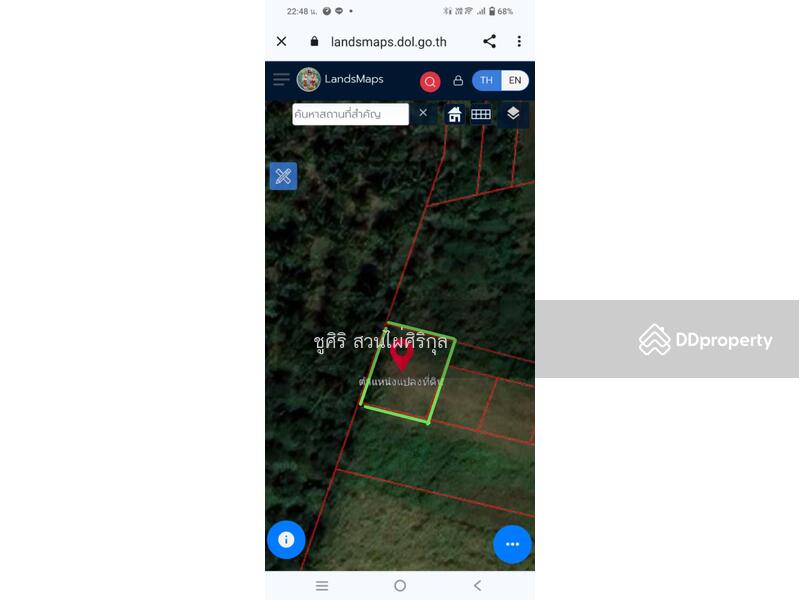The image size is (800, 600).
Task: Open the recent apps view
Action: 322,586
